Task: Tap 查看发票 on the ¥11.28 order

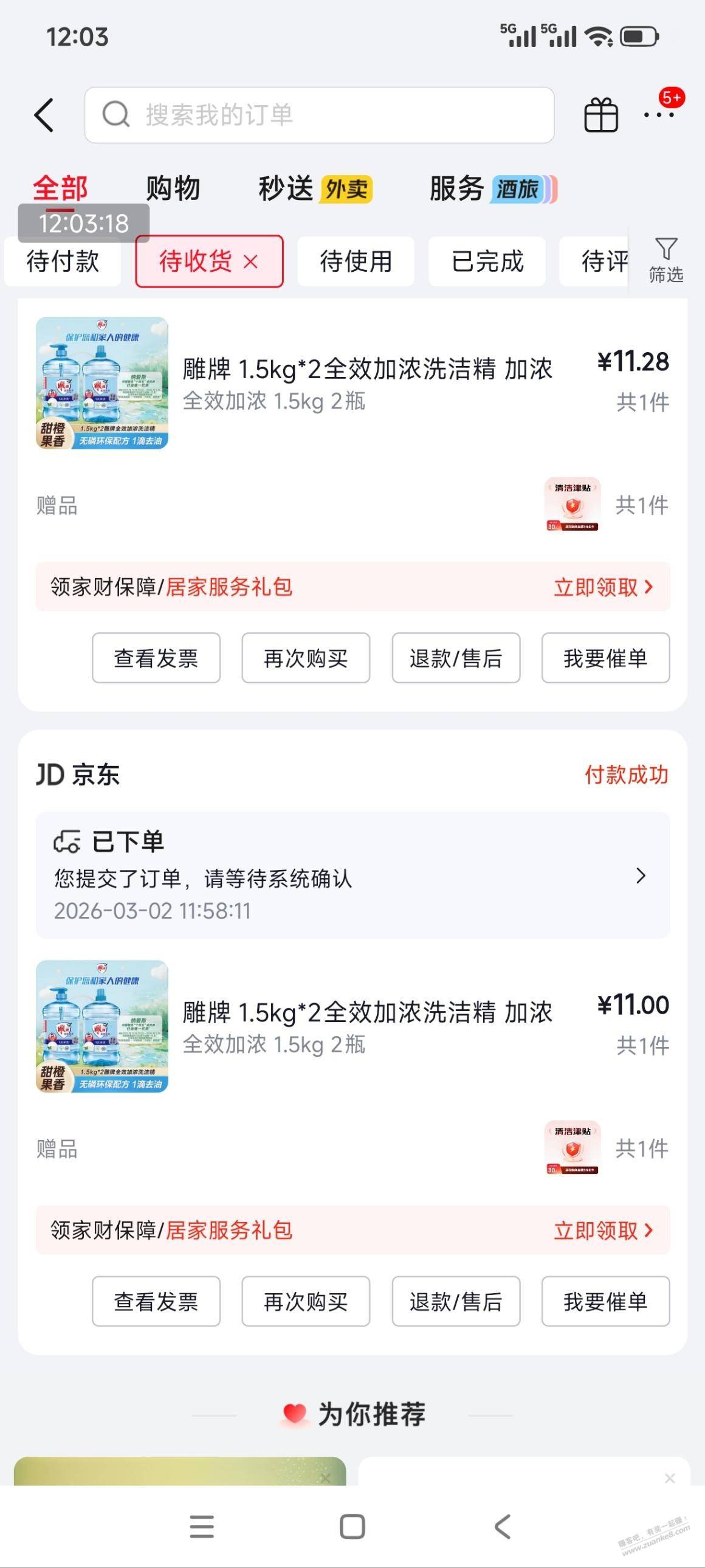Action: [x=156, y=658]
